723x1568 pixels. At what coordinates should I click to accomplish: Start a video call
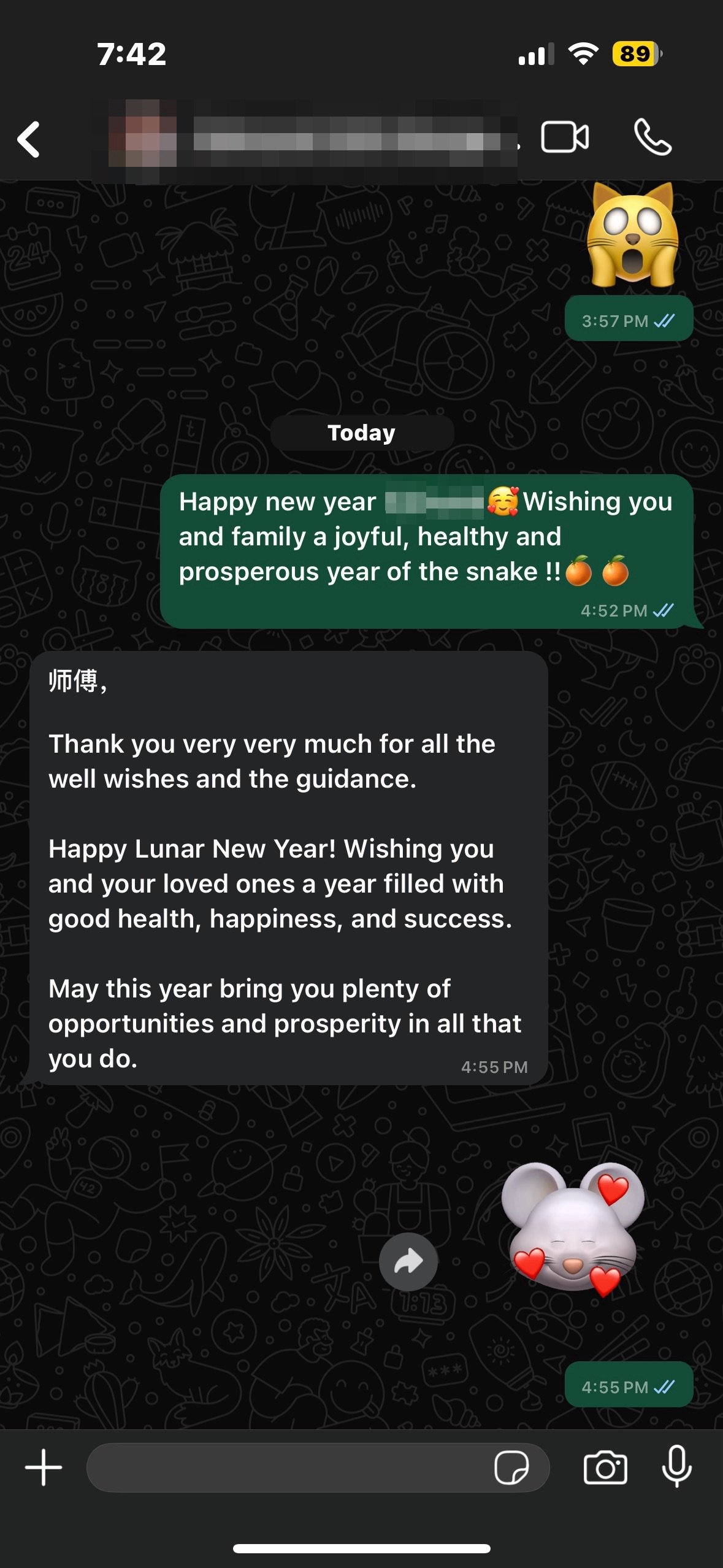pyautogui.click(x=565, y=137)
